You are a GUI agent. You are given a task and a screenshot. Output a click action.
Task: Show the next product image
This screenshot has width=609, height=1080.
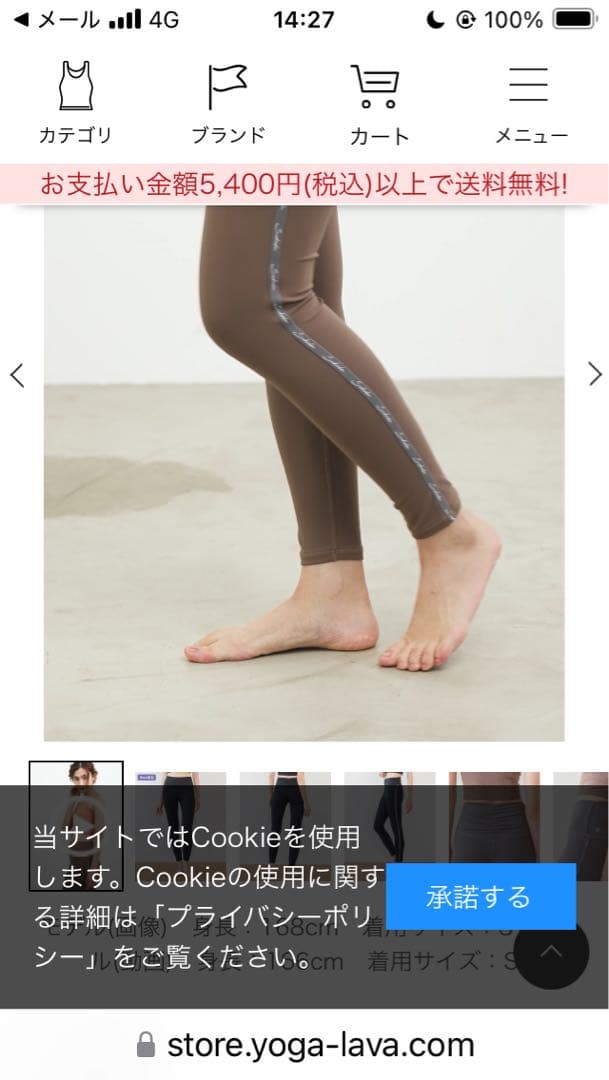(x=595, y=375)
